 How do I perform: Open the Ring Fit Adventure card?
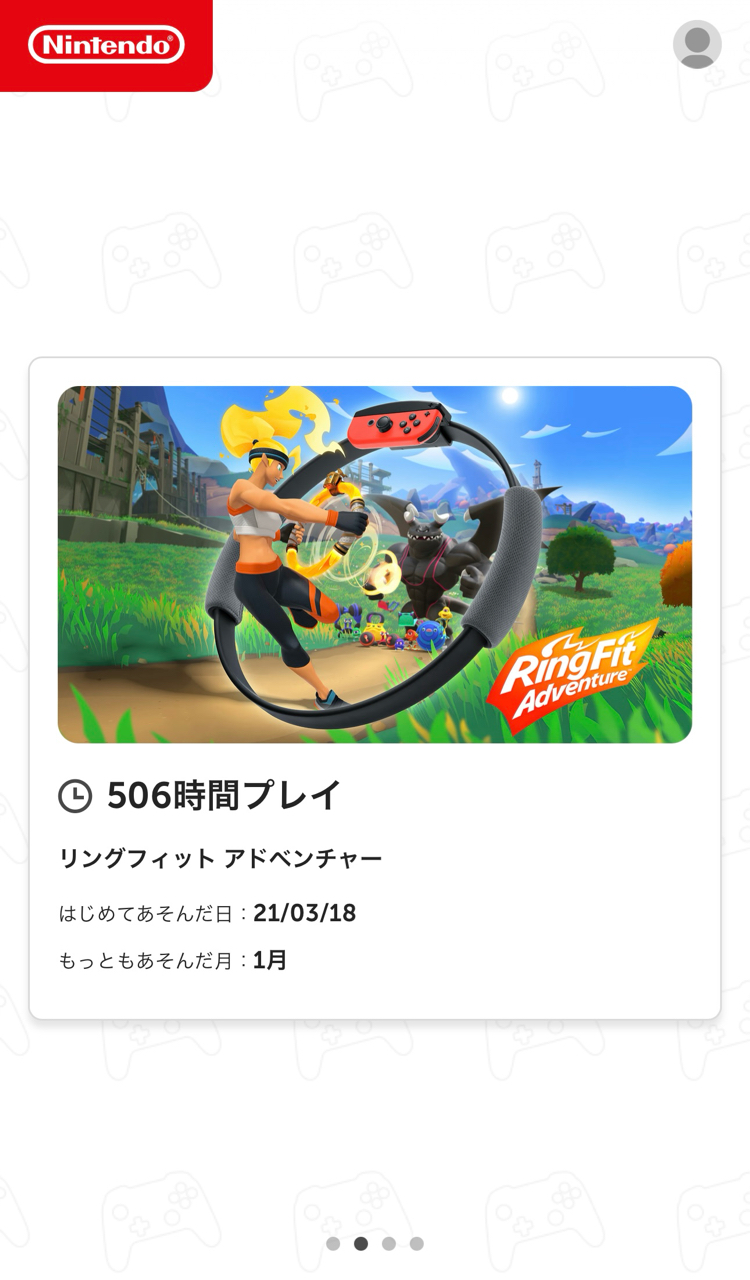click(374, 688)
